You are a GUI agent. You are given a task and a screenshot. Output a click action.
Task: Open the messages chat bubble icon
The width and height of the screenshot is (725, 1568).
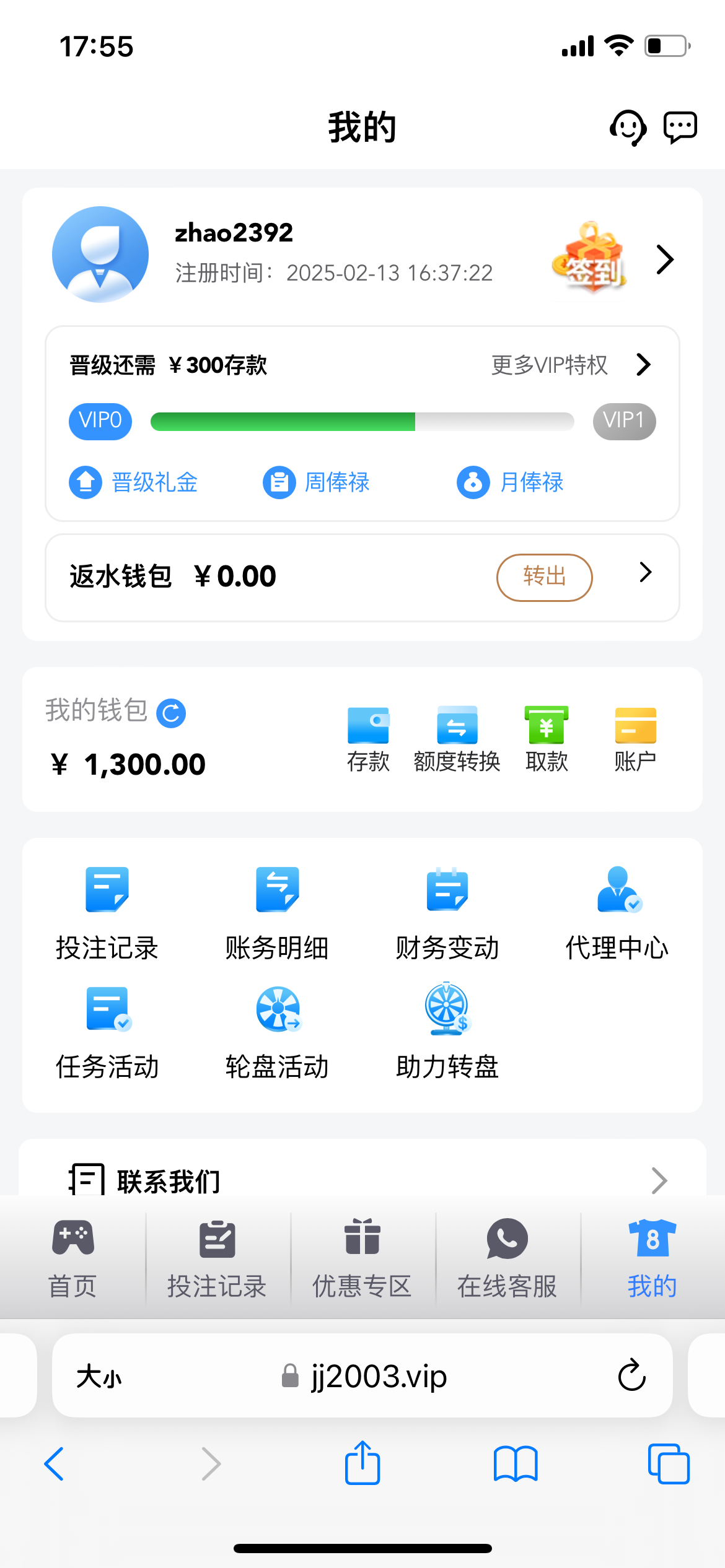point(680,128)
